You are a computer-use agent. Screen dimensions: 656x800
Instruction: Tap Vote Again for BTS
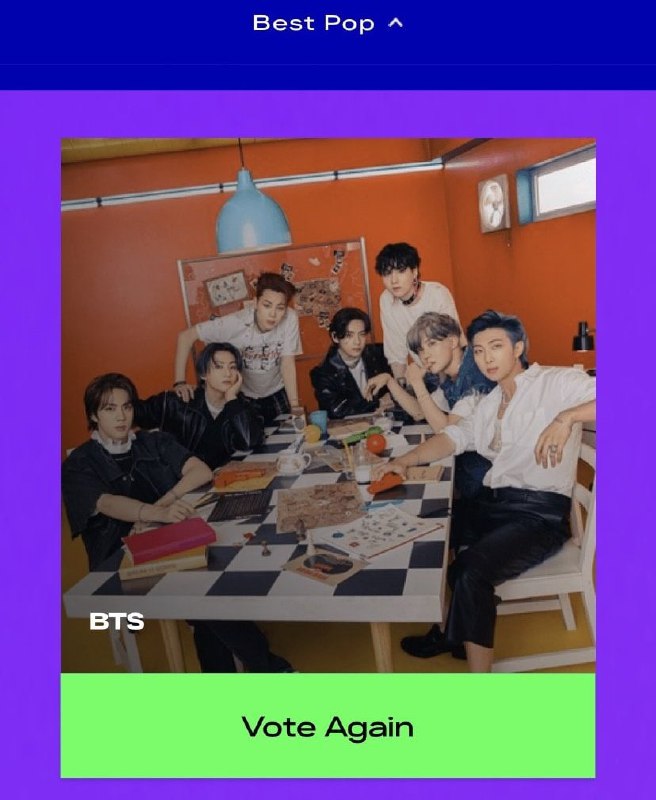coord(328,726)
